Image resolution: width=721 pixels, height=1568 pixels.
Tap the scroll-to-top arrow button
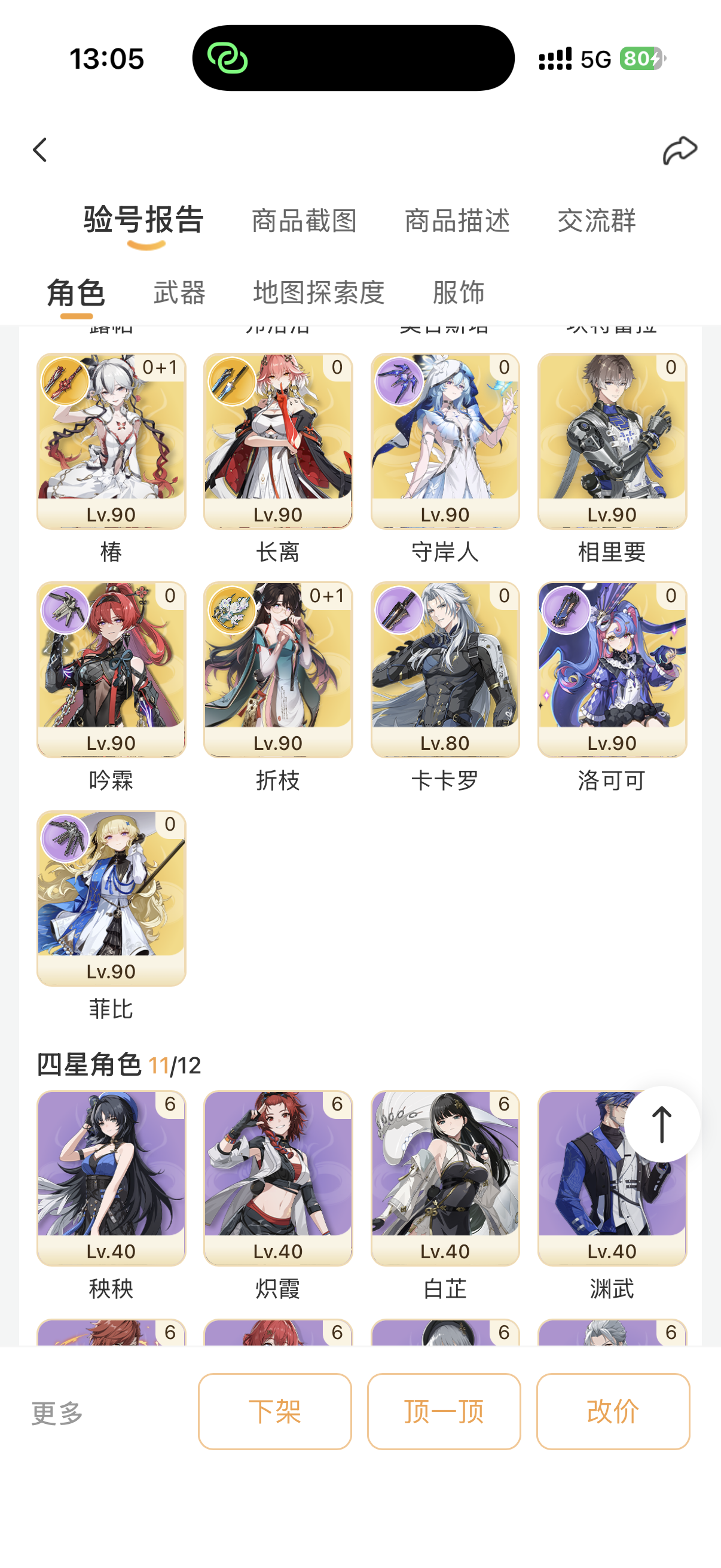(x=661, y=1124)
